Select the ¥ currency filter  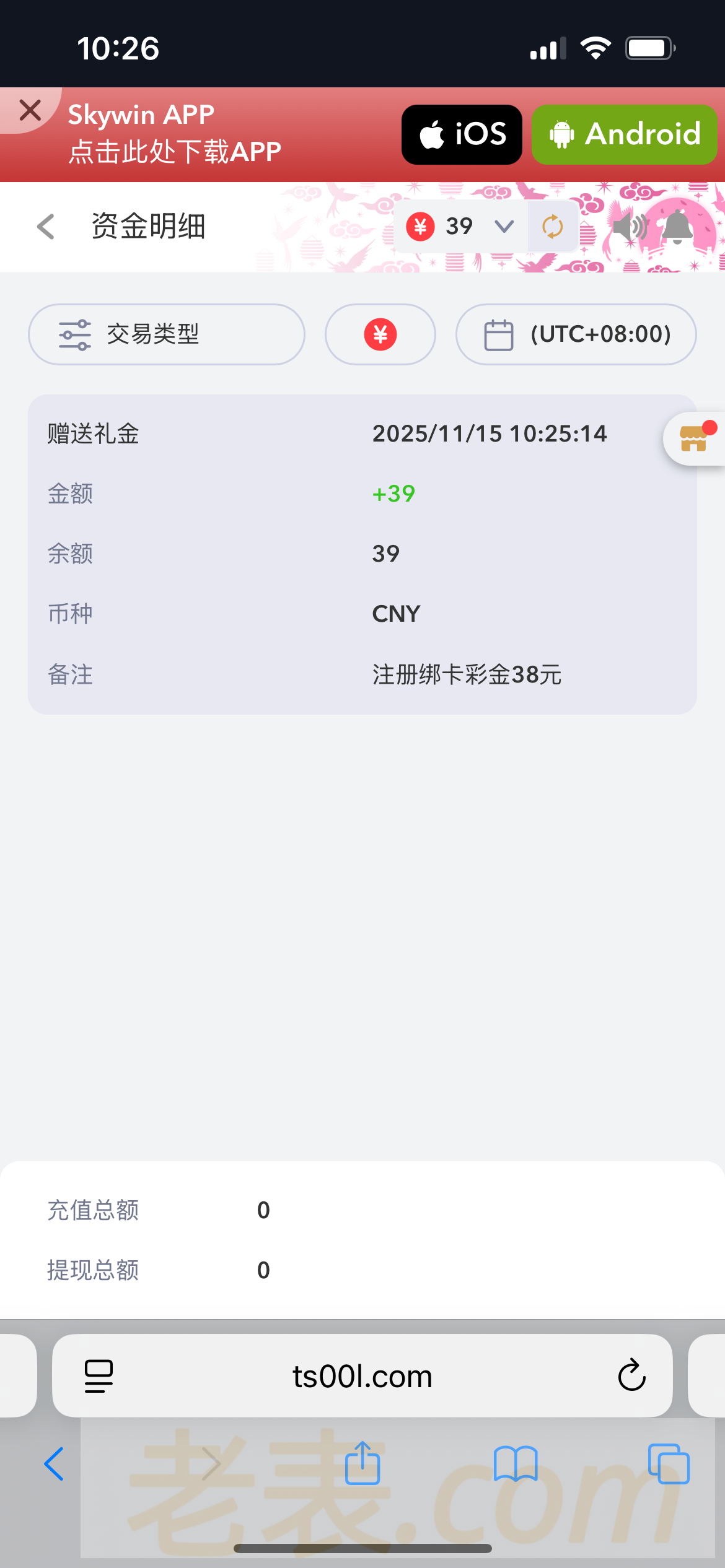(380, 334)
